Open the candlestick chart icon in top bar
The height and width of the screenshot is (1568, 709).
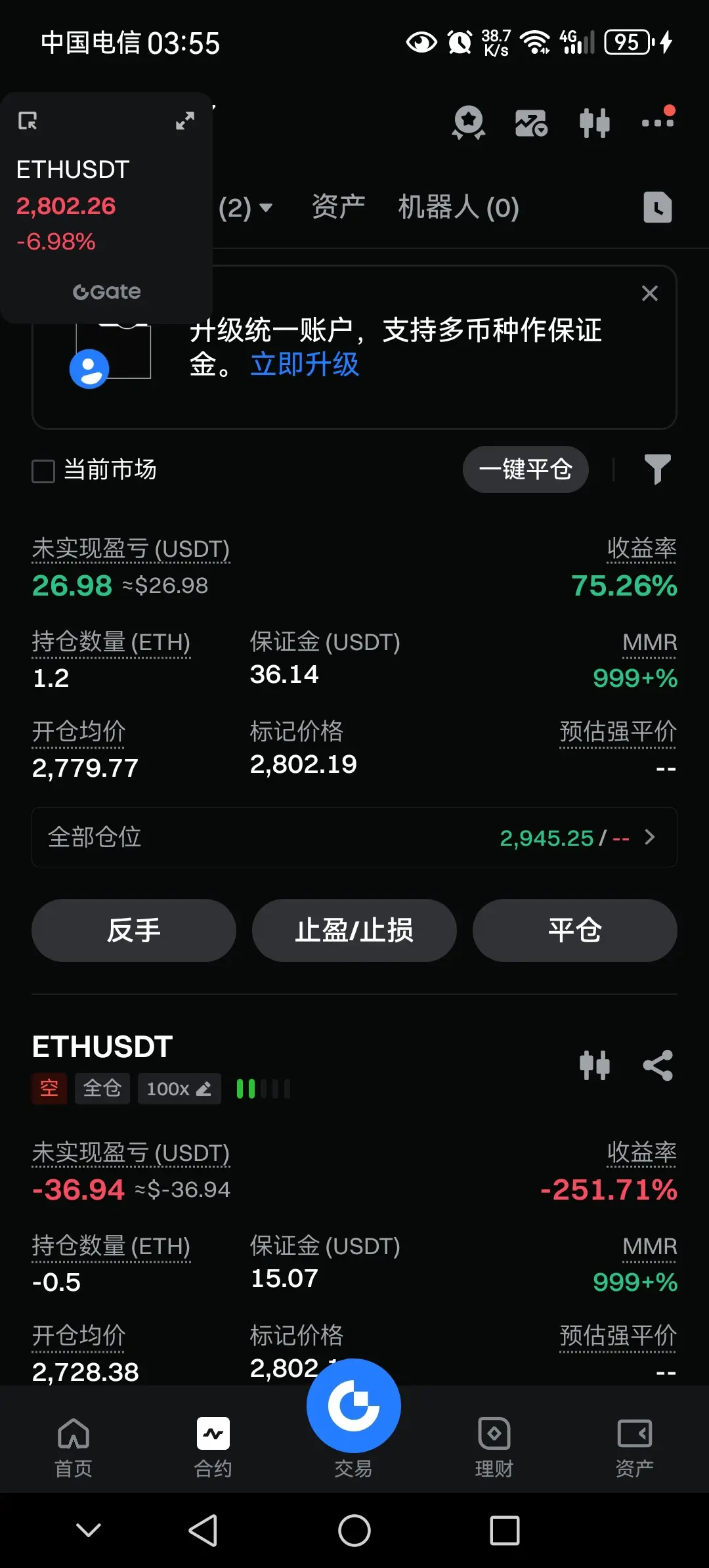[595, 123]
